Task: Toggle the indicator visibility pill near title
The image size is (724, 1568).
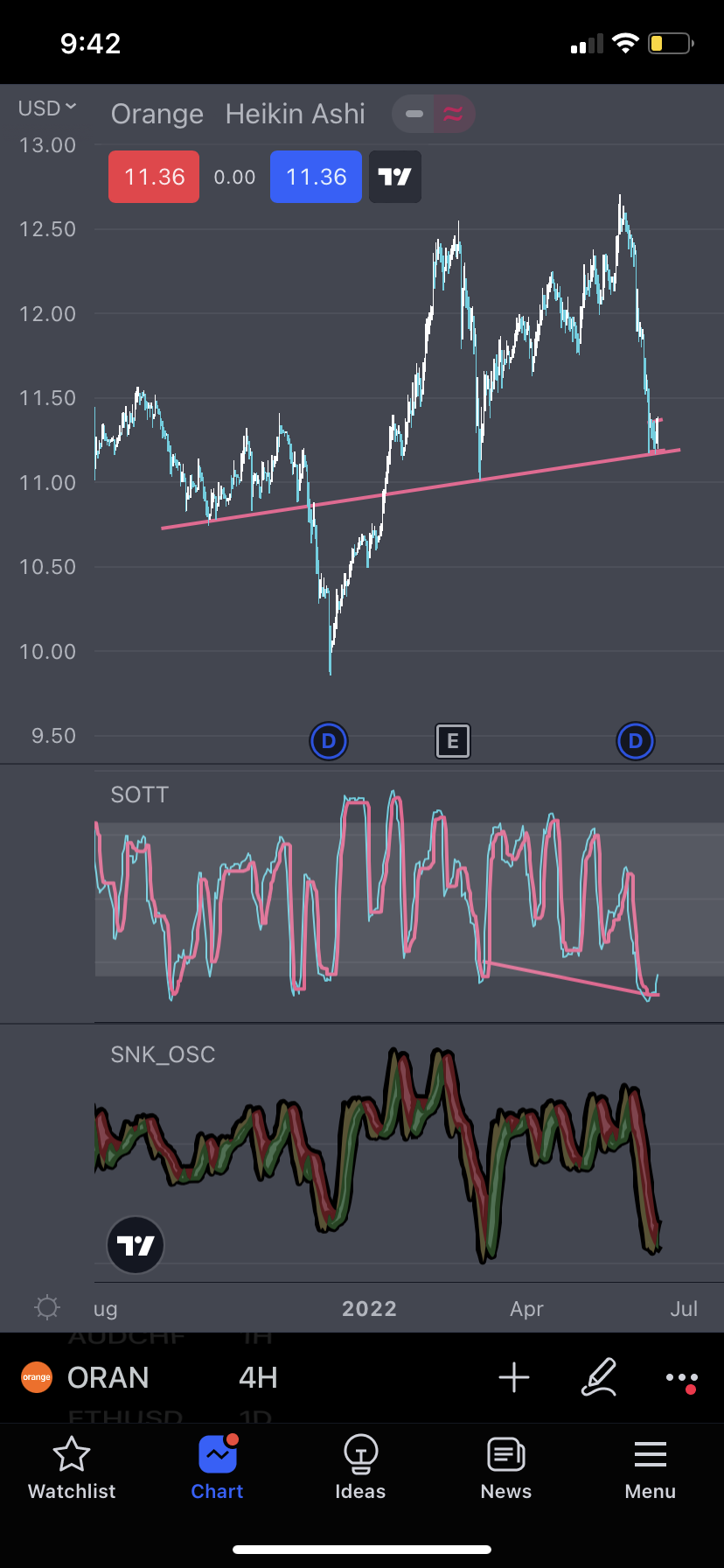Action: click(x=434, y=114)
